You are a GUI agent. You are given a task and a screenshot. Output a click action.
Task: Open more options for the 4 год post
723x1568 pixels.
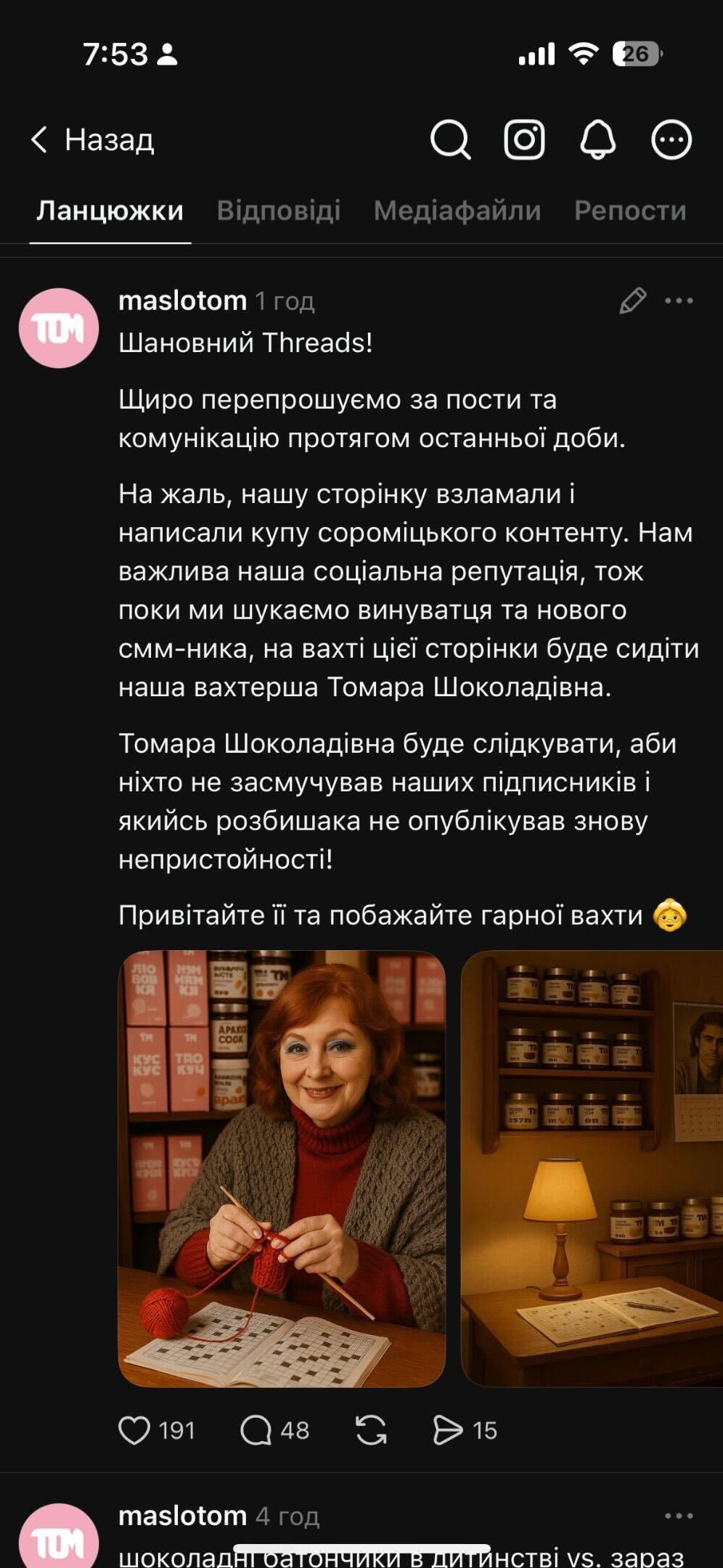coord(679,1516)
